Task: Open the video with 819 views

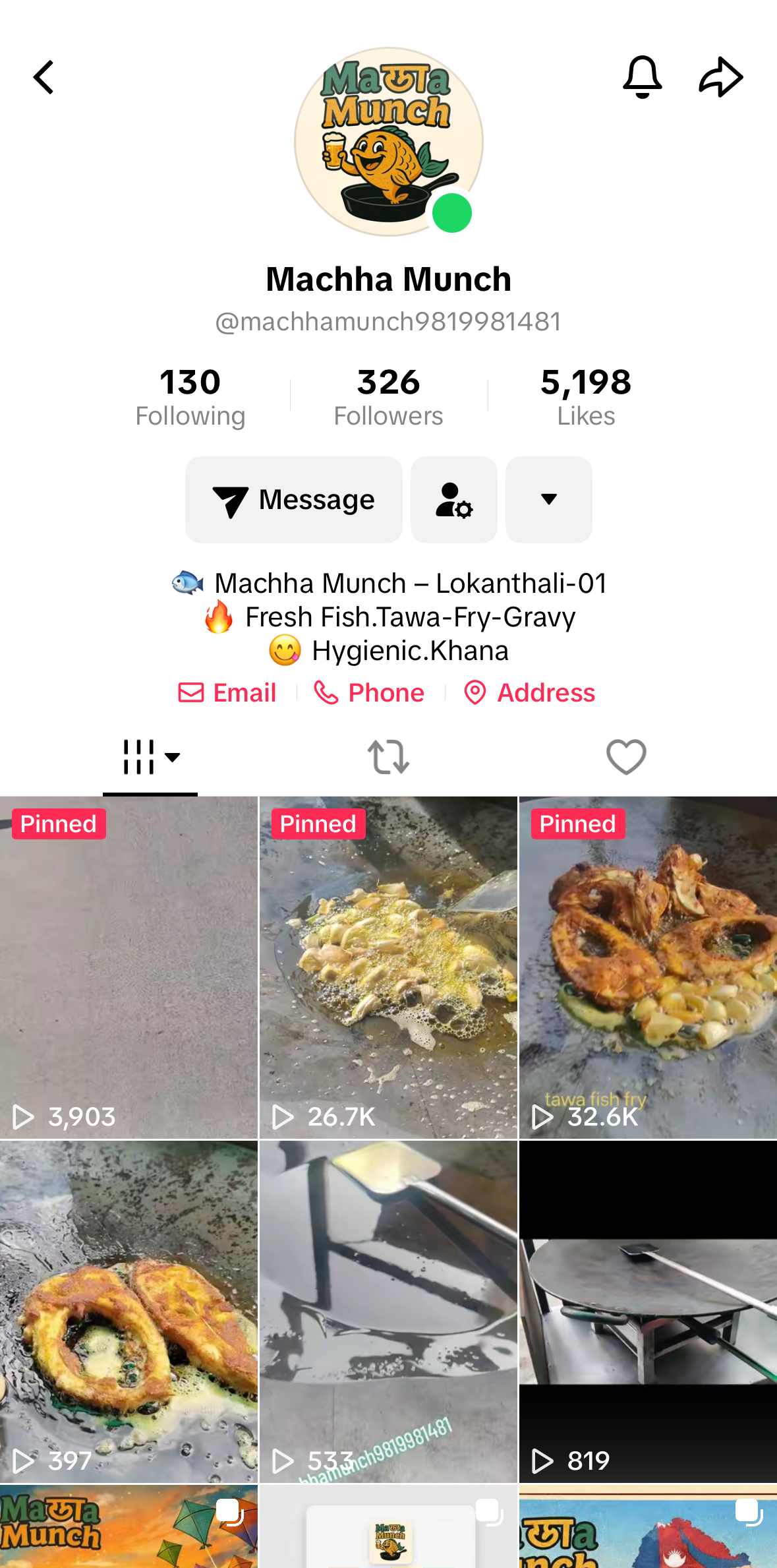Action: pyautogui.click(x=648, y=1311)
